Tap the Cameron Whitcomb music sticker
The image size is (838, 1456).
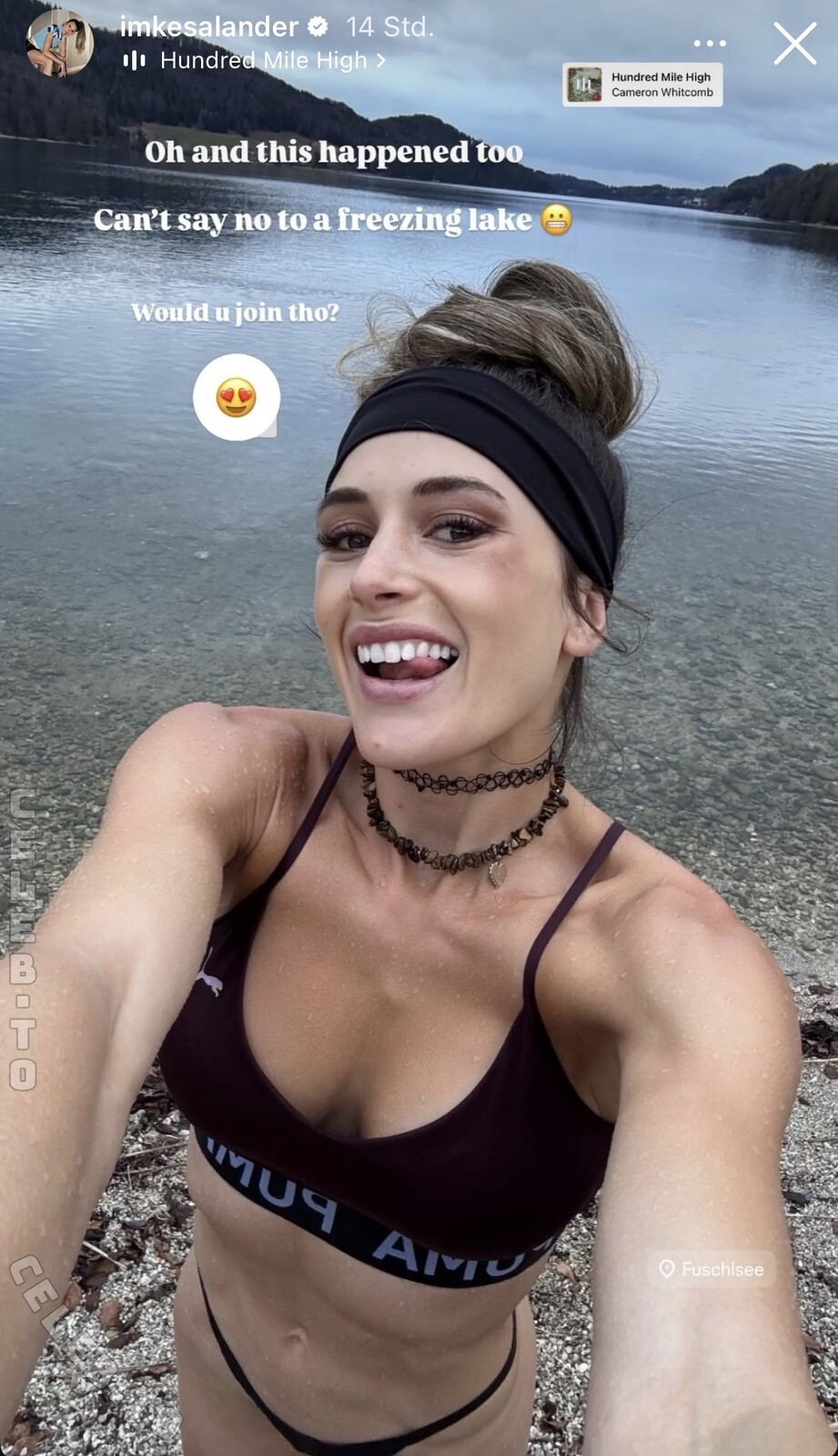point(642,85)
